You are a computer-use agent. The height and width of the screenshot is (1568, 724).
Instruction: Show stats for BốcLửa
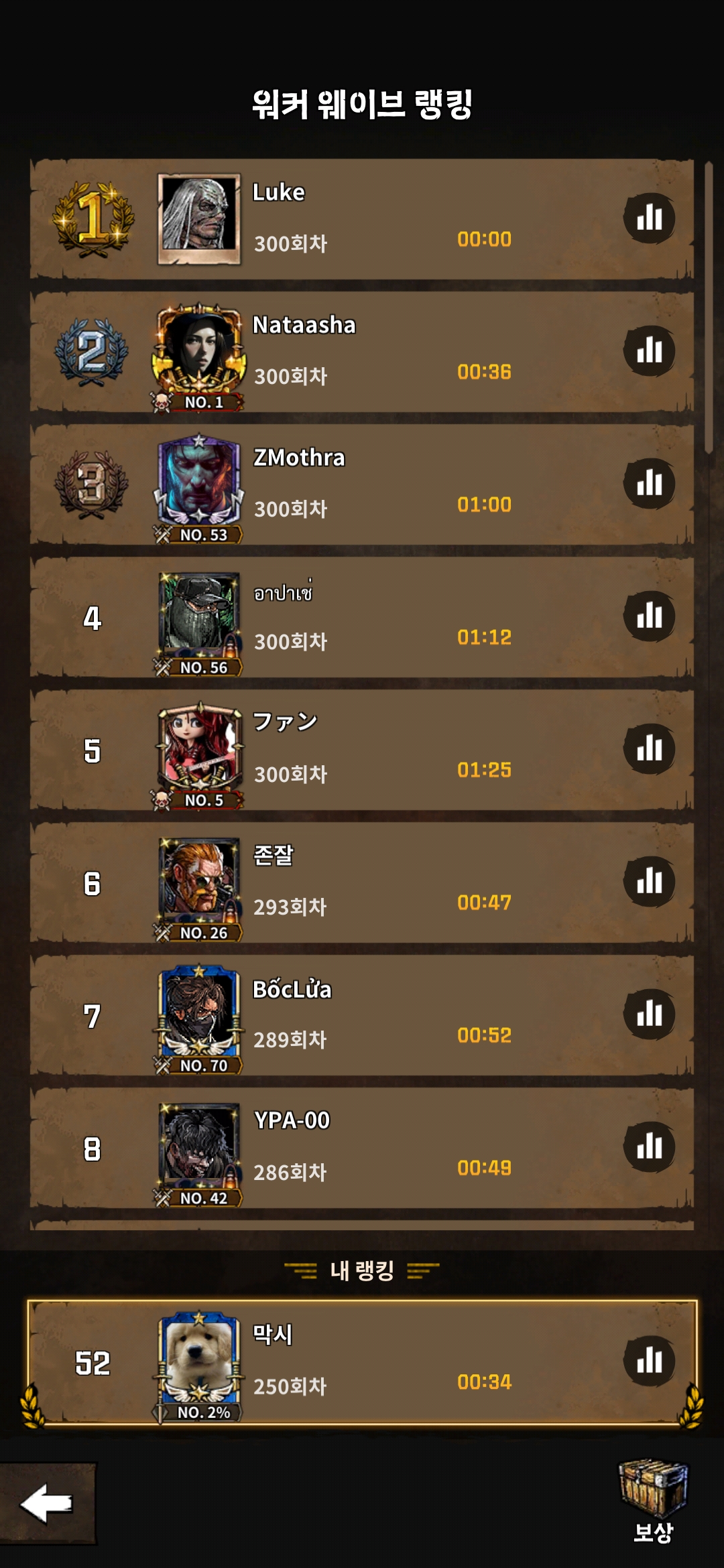tap(649, 1014)
